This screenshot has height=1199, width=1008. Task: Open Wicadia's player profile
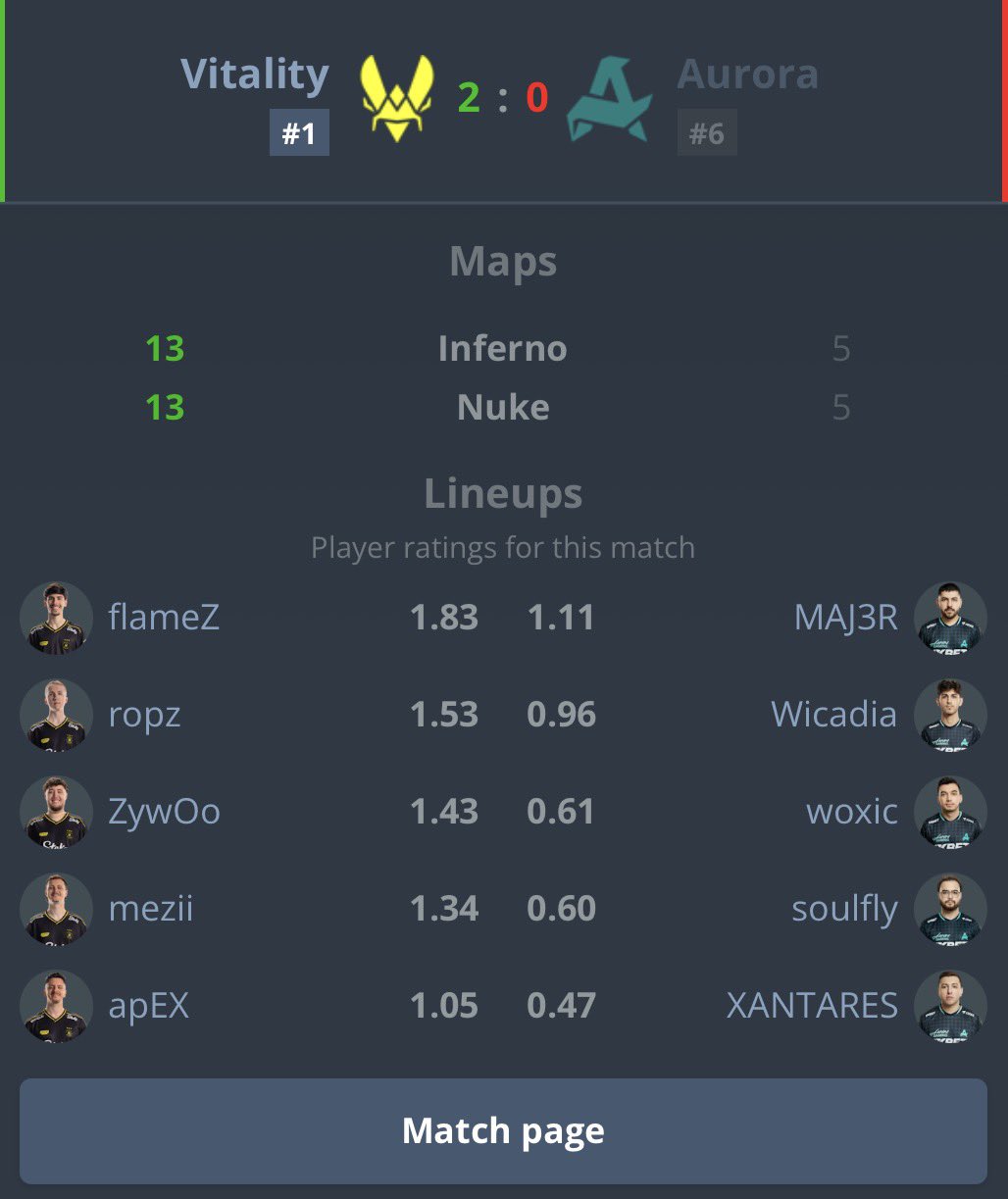[x=833, y=715]
